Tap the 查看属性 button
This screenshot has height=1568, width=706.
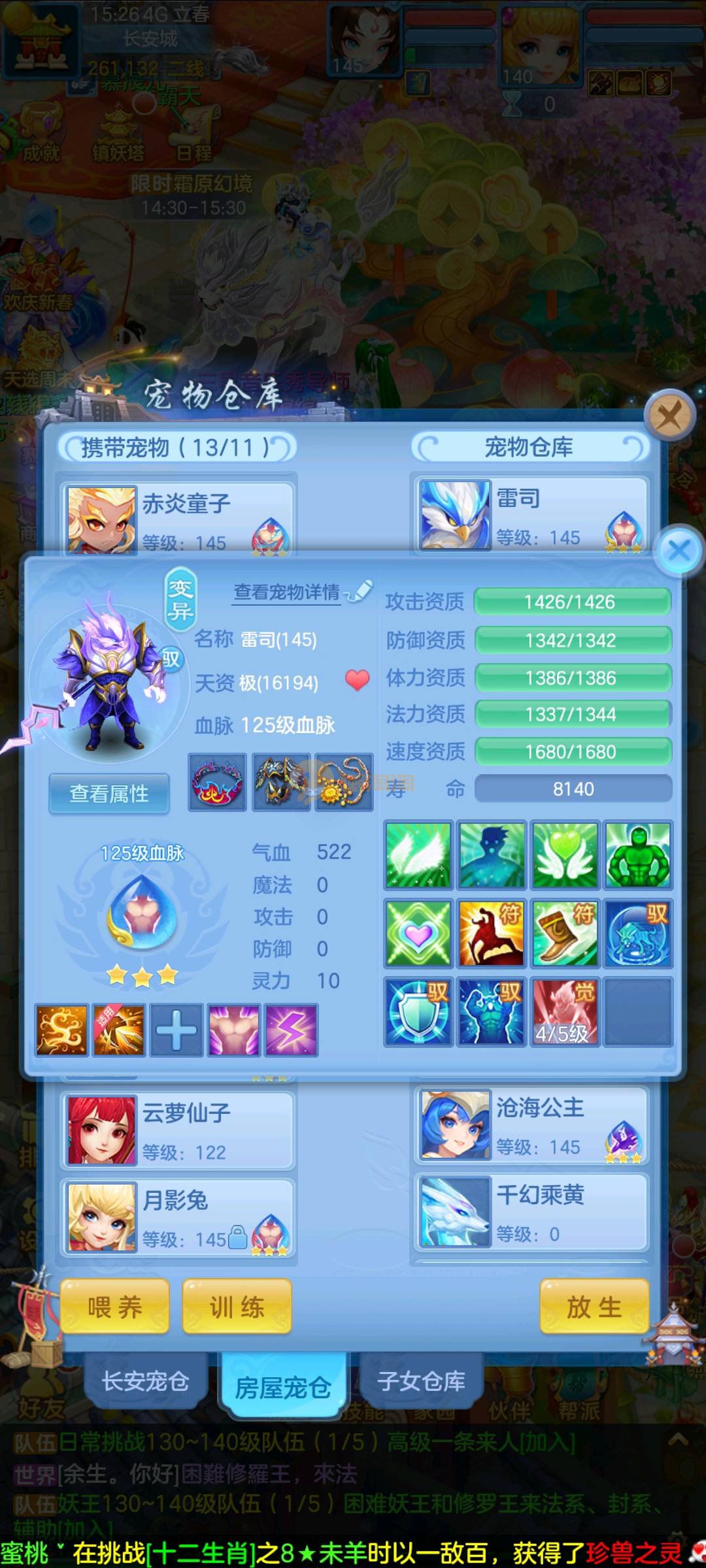(109, 794)
